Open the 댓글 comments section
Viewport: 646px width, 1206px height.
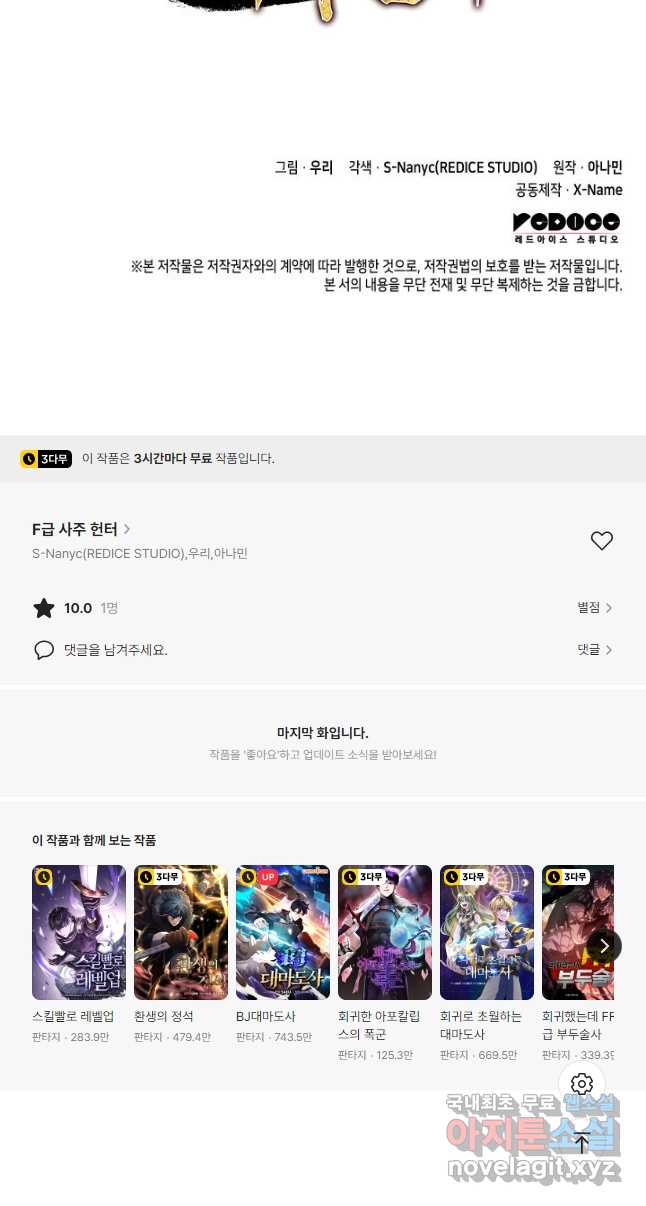coord(594,650)
